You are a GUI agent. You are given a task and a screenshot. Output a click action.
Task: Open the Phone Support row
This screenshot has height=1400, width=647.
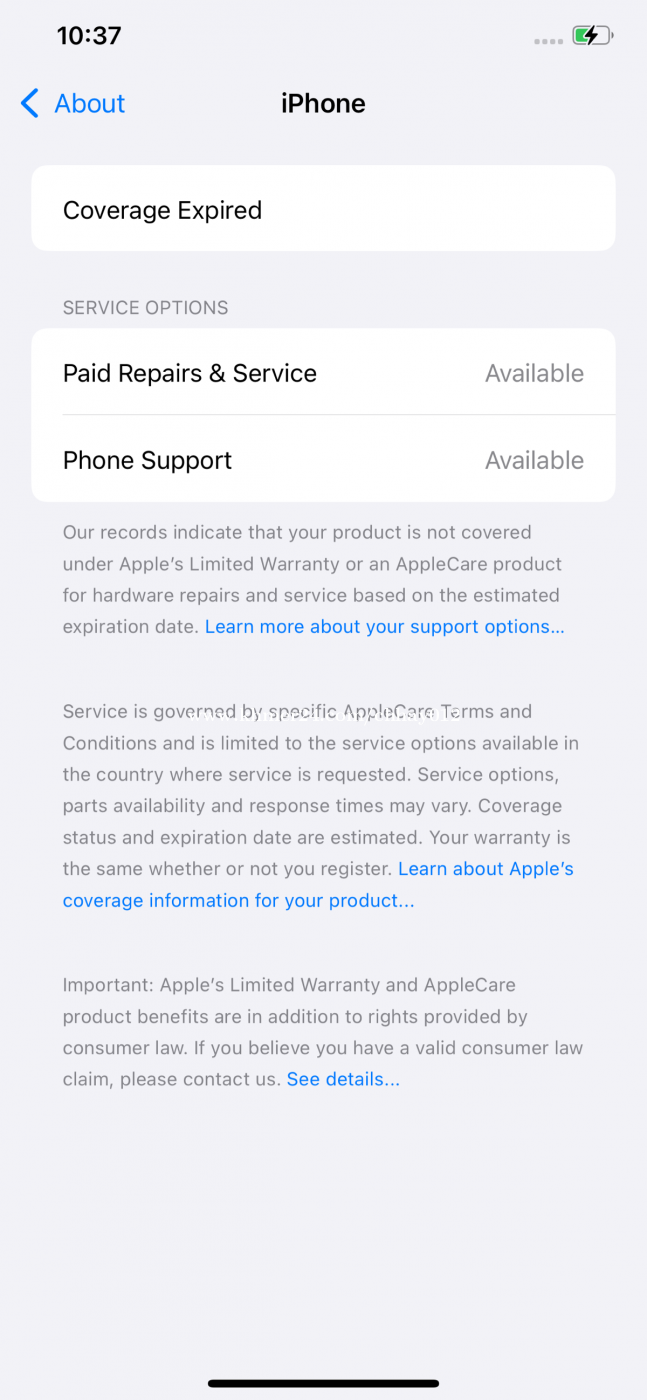pyautogui.click(x=323, y=459)
